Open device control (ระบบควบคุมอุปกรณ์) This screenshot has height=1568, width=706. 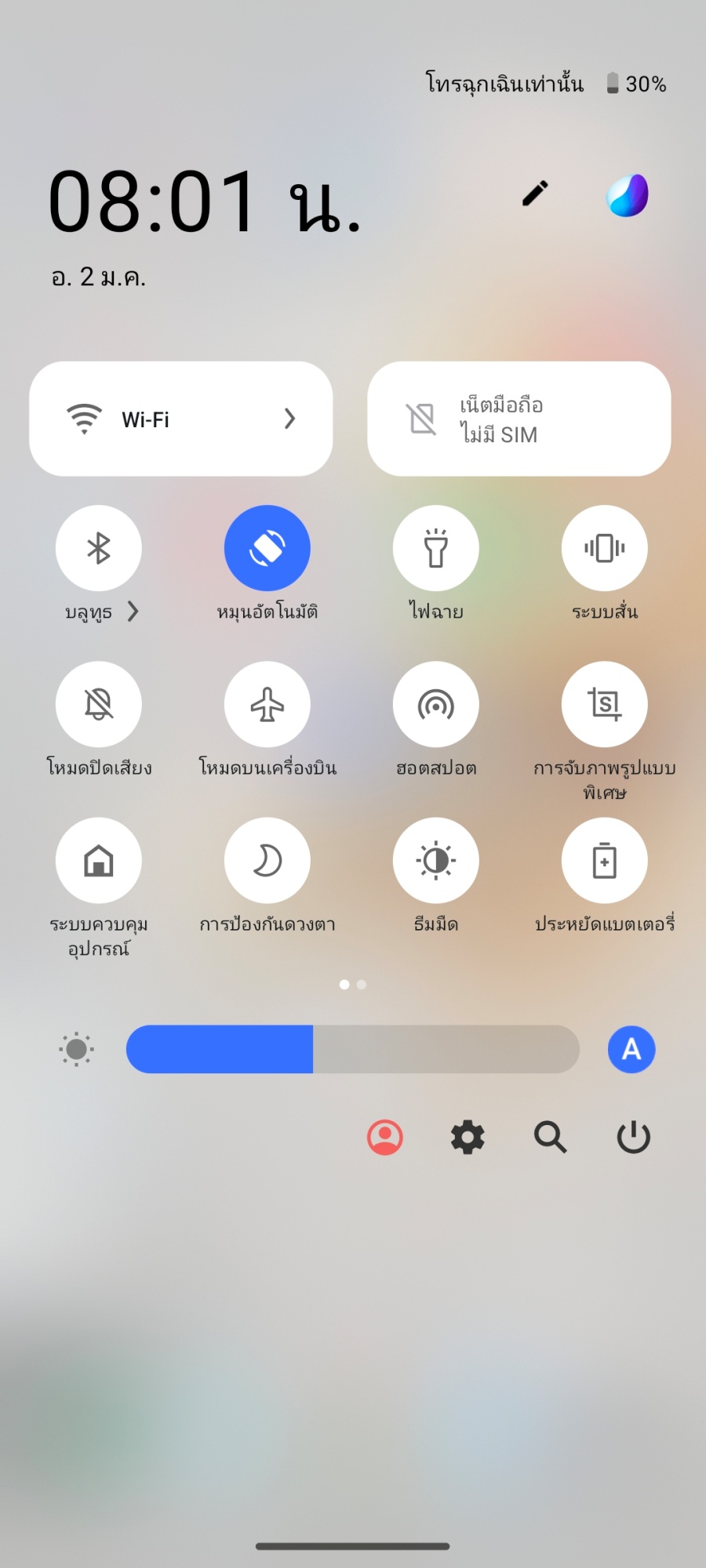[x=99, y=860]
